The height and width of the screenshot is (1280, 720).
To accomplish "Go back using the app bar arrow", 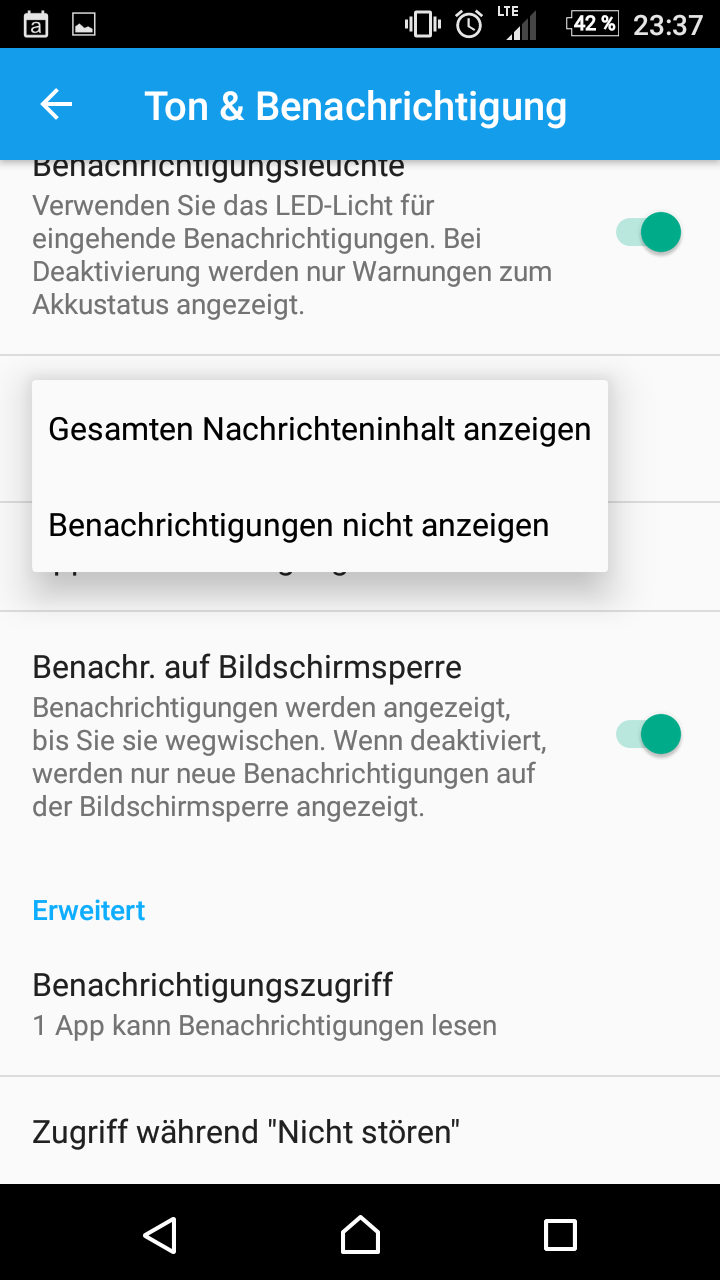I will pos(56,105).
